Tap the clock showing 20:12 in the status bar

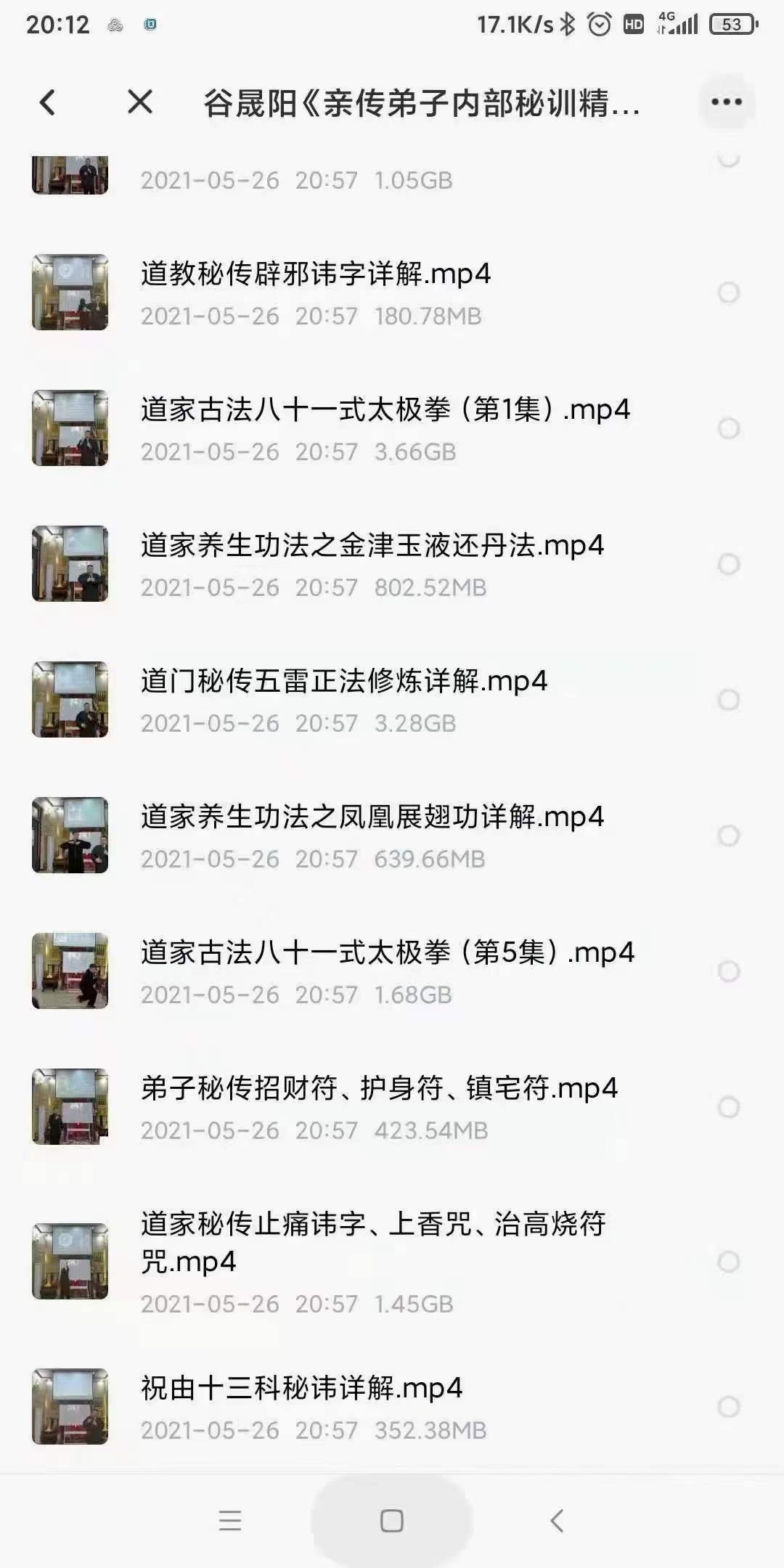(x=58, y=24)
